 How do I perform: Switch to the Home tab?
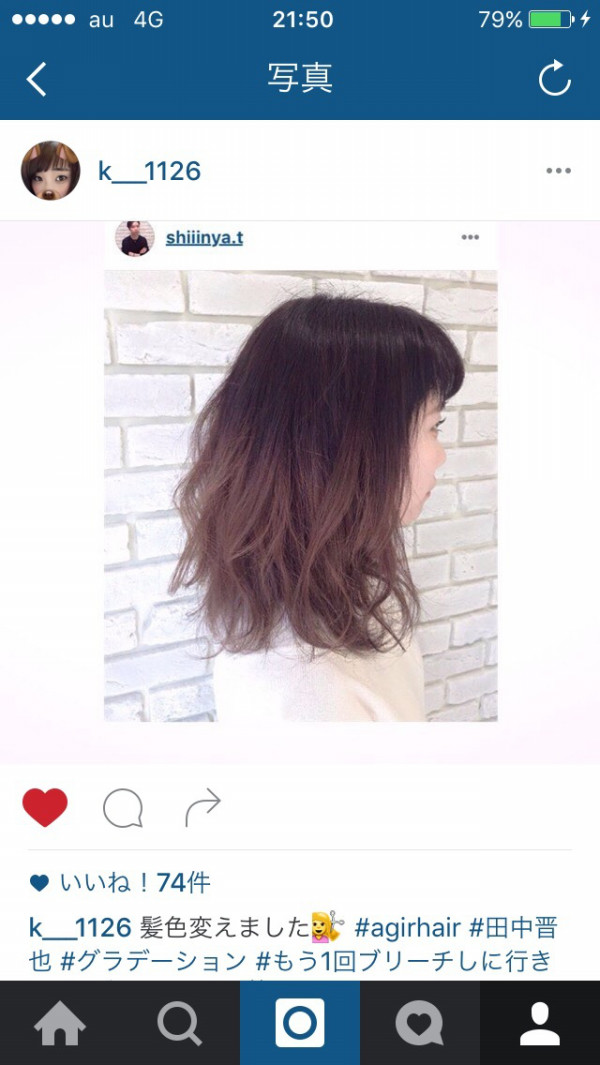pos(60,1023)
